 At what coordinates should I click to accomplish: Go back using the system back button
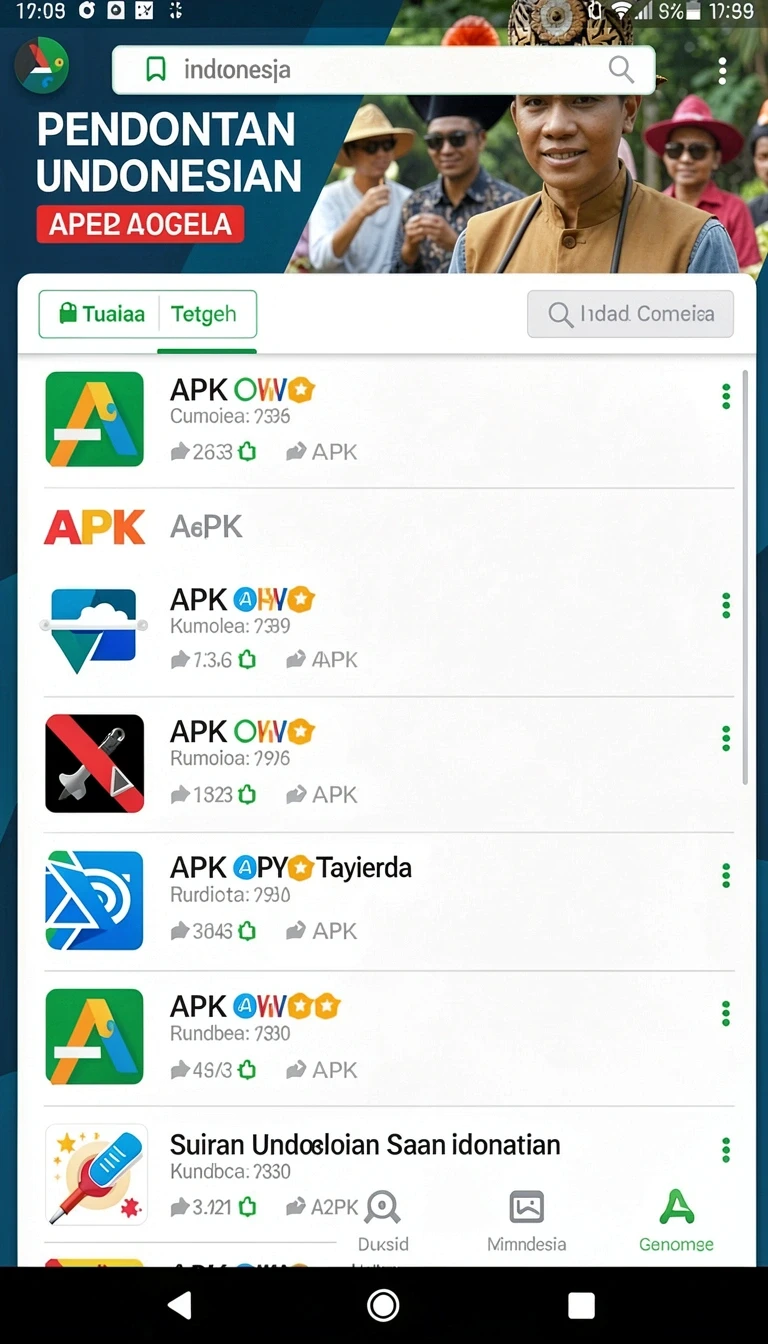[180, 1305]
